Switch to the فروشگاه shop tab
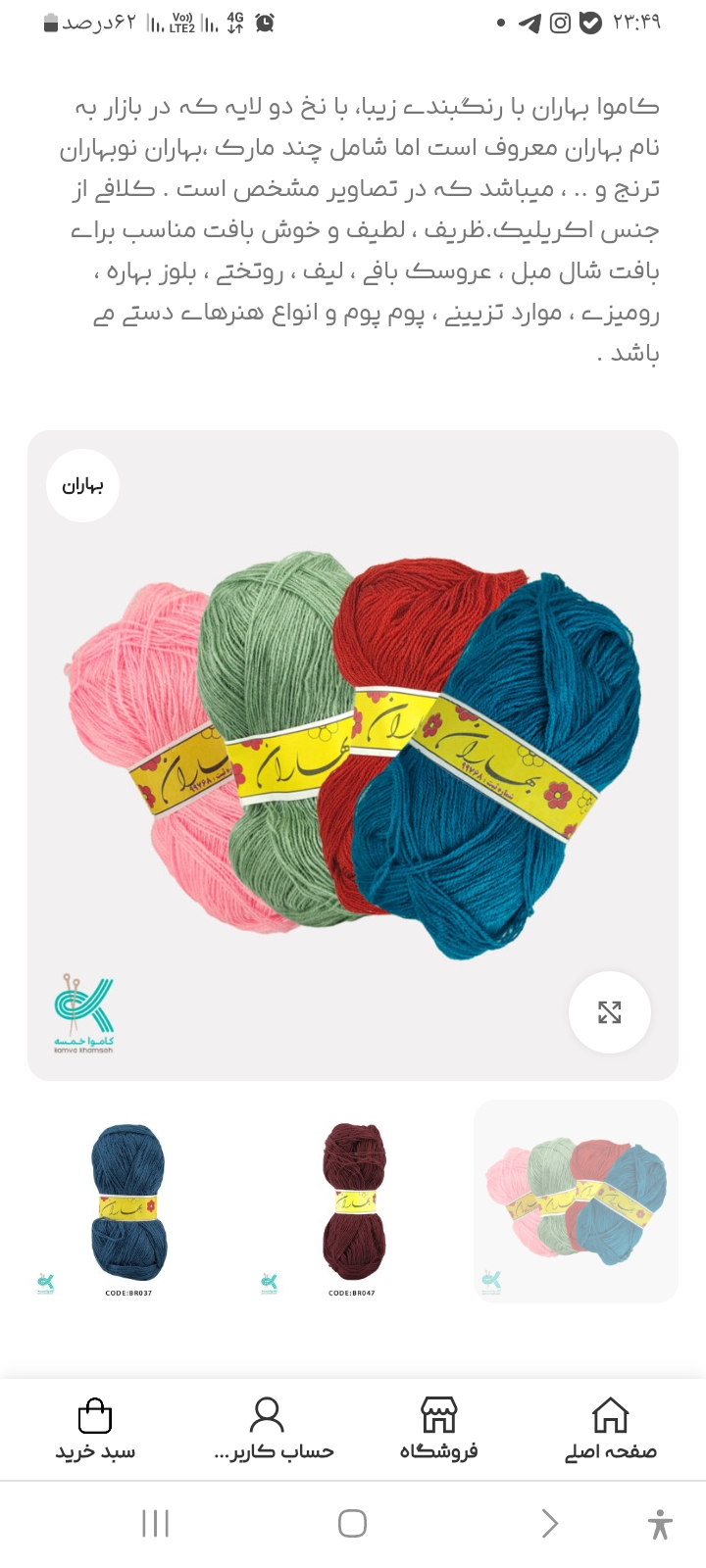 pos(438,1429)
